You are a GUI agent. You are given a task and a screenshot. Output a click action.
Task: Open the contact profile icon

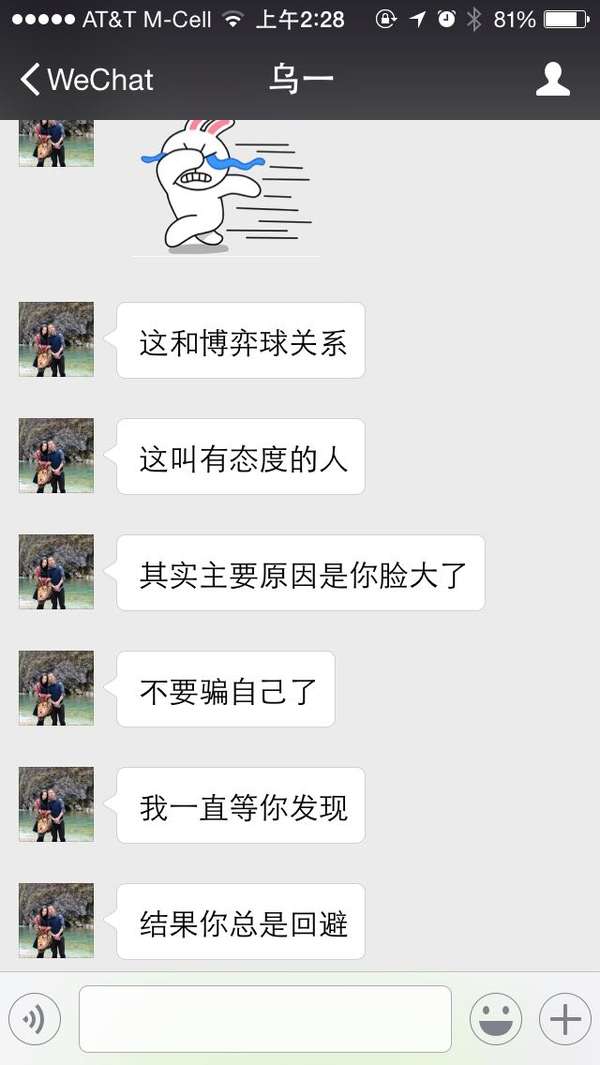pos(552,80)
